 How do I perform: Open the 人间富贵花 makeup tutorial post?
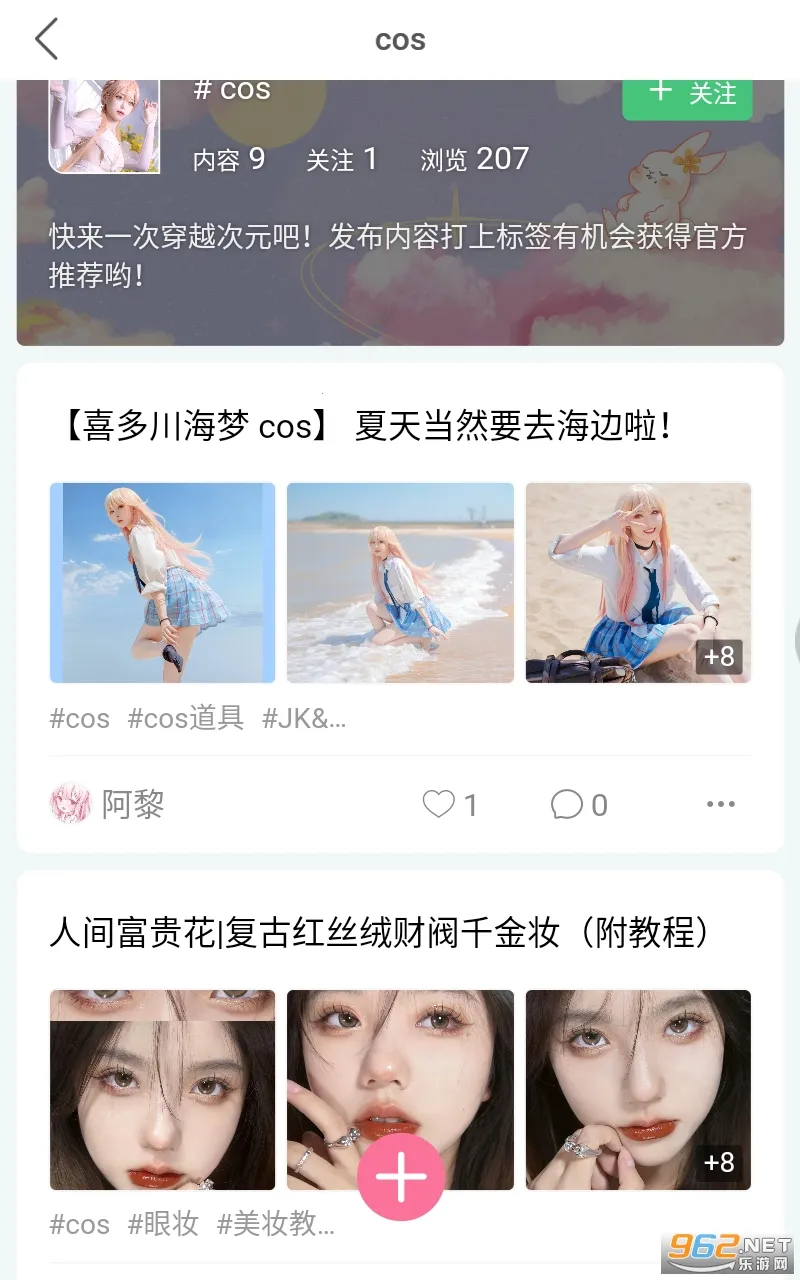tap(380, 933)
